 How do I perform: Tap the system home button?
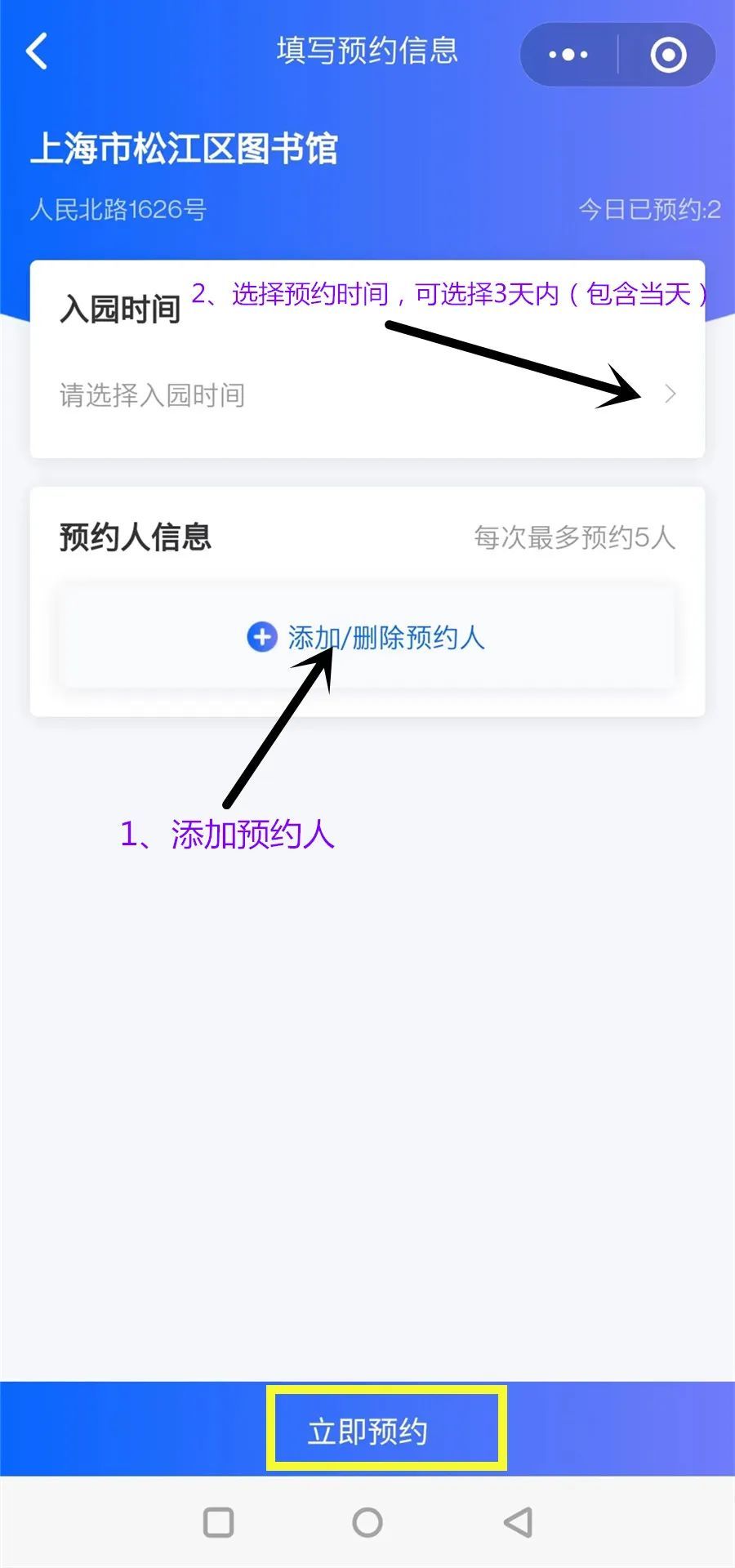(x=367, y=1522)
